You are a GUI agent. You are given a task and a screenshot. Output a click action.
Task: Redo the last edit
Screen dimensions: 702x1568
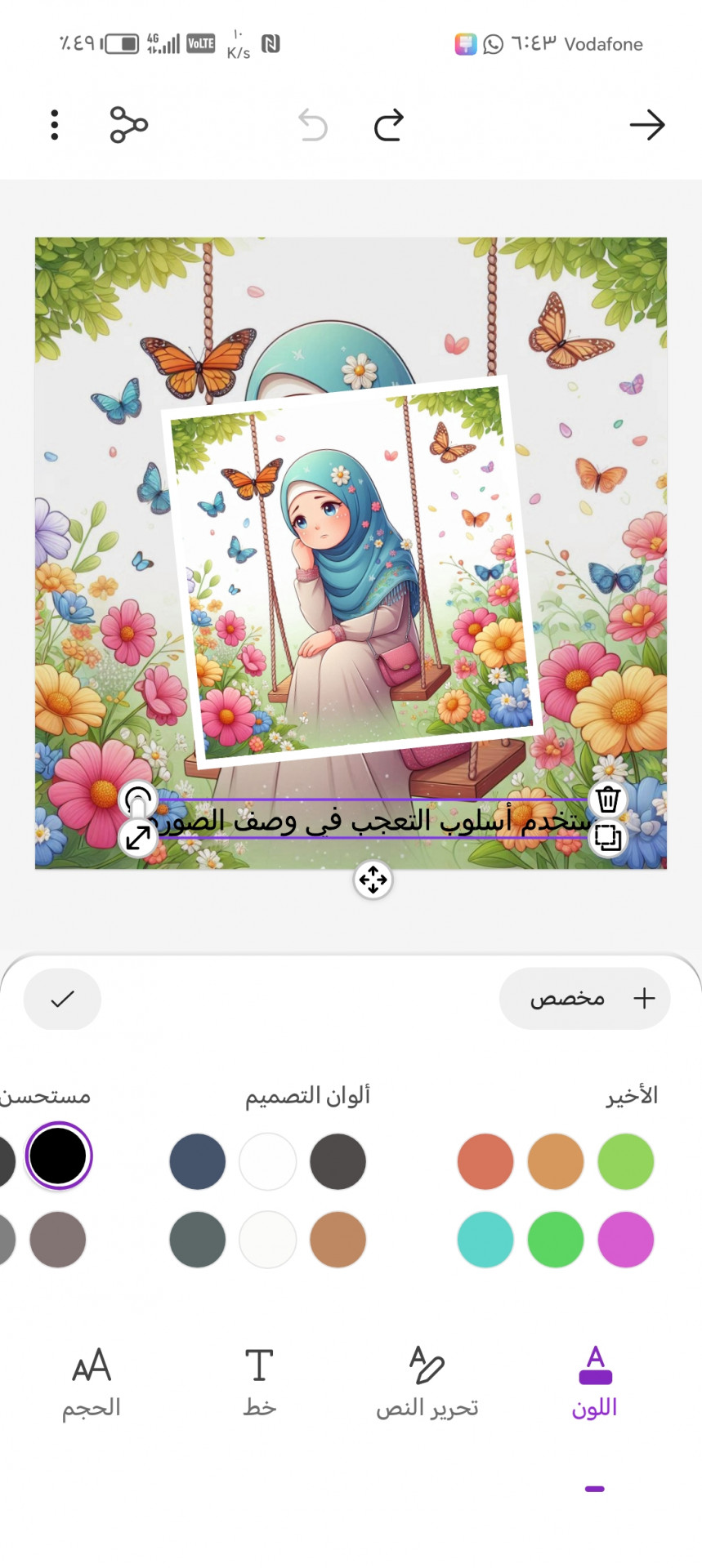(389, 125)
